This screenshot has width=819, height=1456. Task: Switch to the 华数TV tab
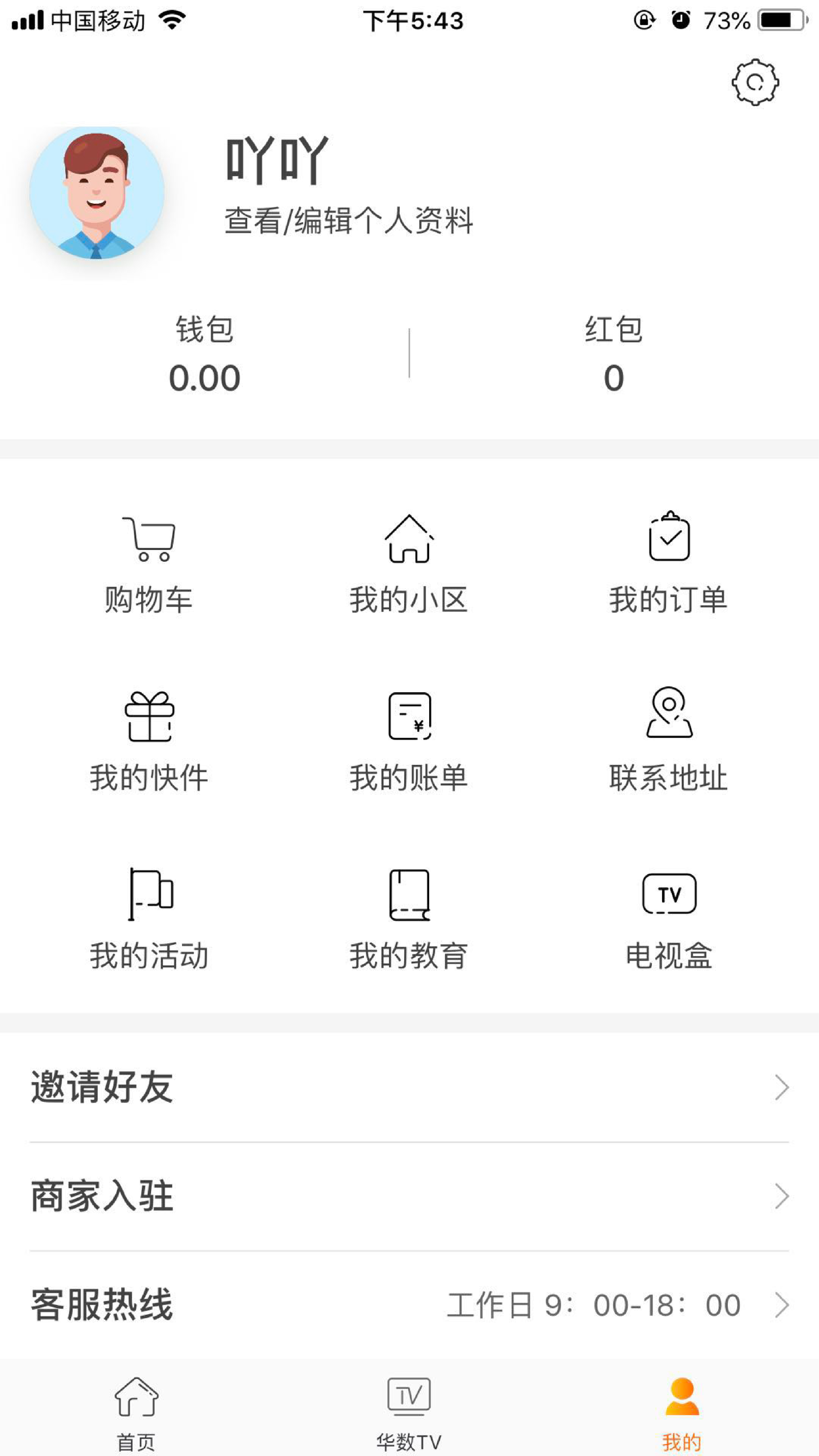[x=409, y=1413]
